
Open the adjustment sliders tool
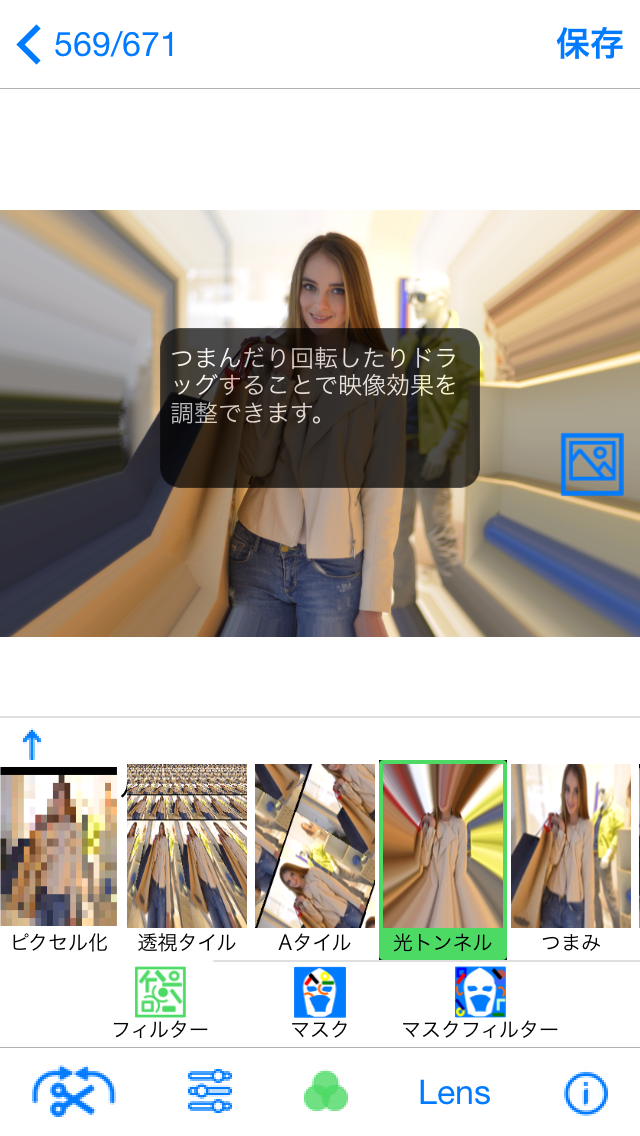coord(209,1091)
